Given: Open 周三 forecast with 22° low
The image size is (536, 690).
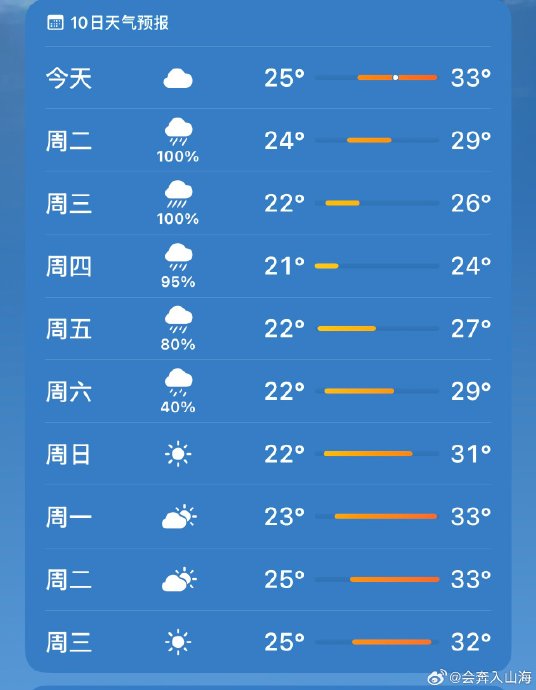Looking at the screenshot, I should pyautogui.click(x=268, y=203).
